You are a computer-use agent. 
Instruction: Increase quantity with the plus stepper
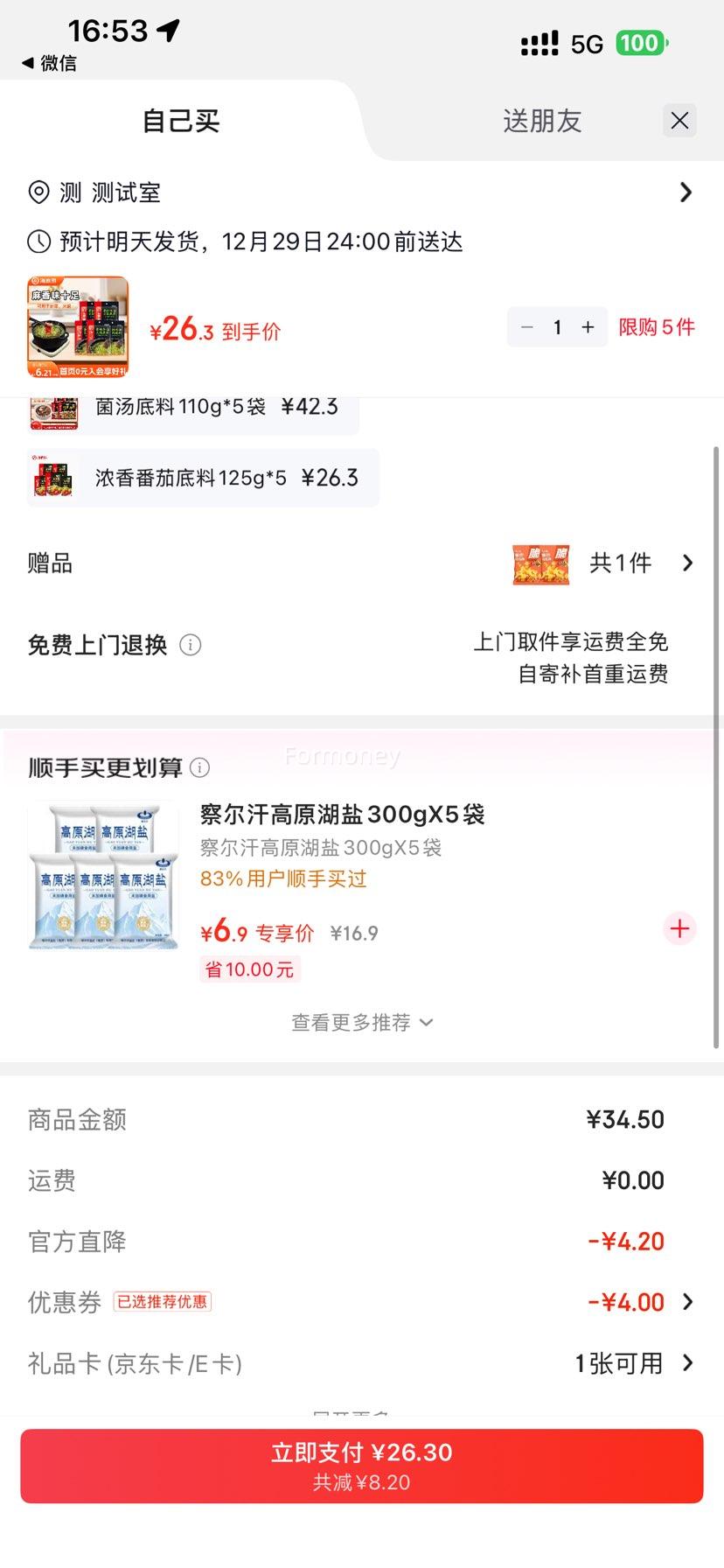point(588,326)
